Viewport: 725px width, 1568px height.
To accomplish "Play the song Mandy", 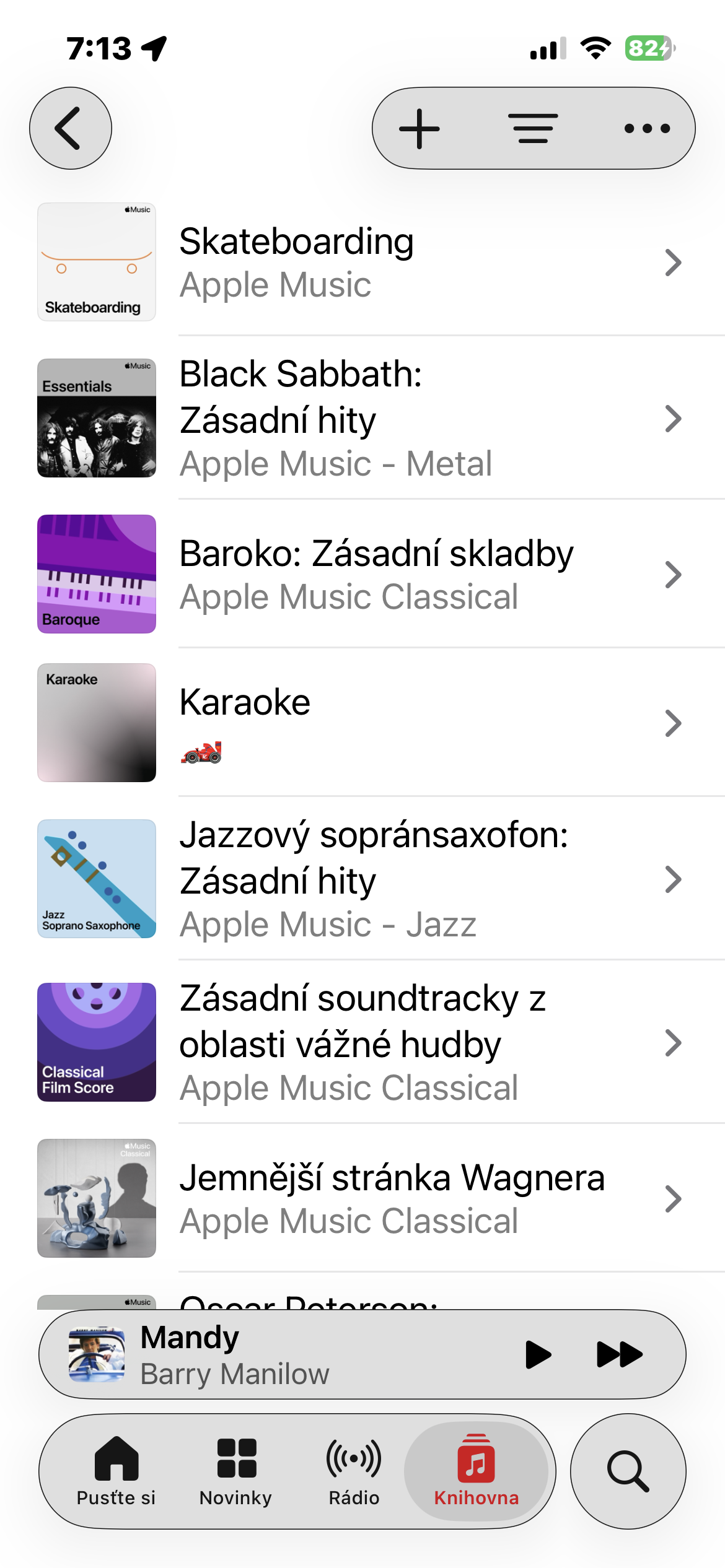I will [538, 1354].
